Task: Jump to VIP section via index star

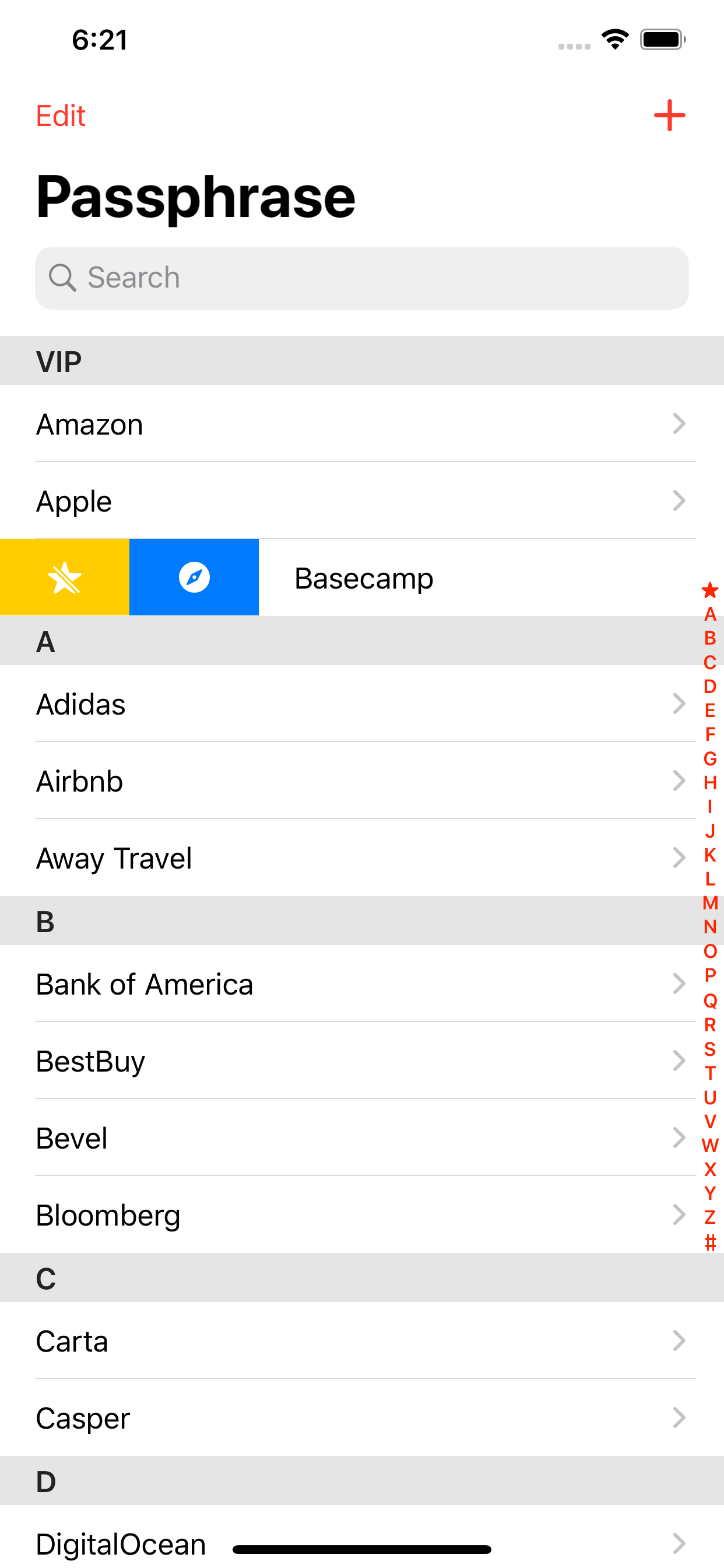Action: click(710, 590)
